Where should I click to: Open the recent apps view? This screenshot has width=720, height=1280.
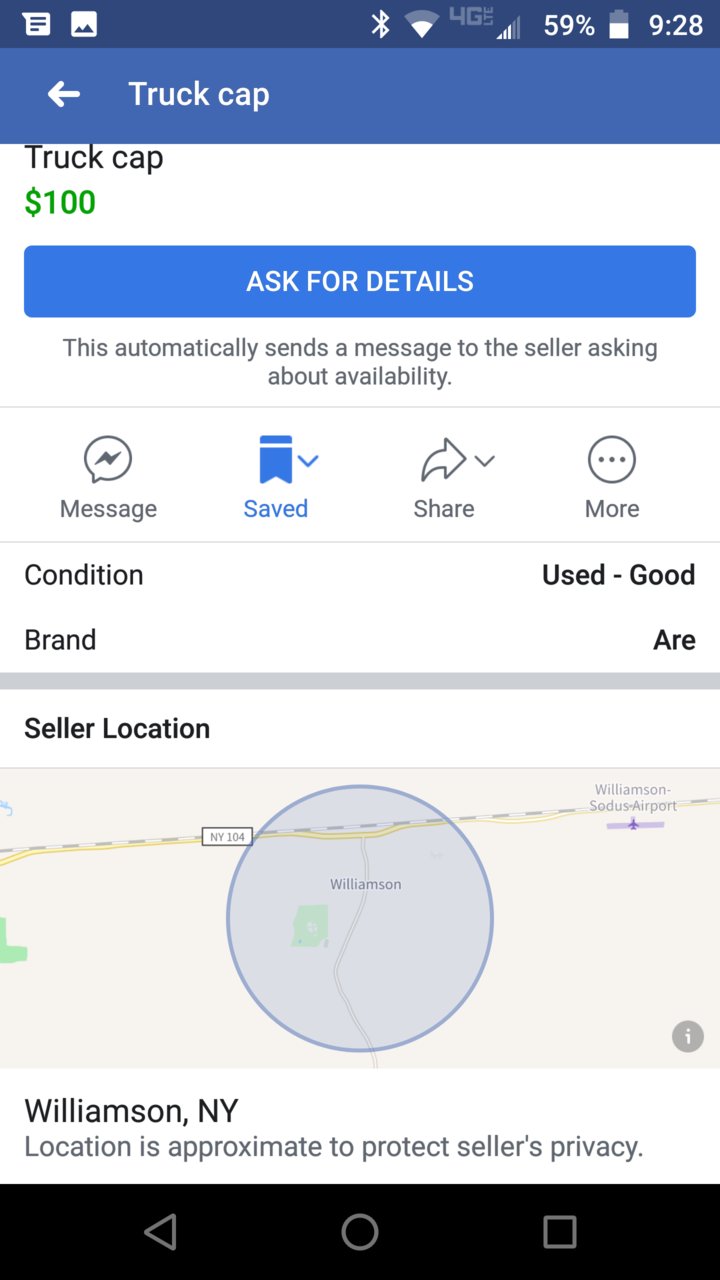click(x=560, y=1232)
